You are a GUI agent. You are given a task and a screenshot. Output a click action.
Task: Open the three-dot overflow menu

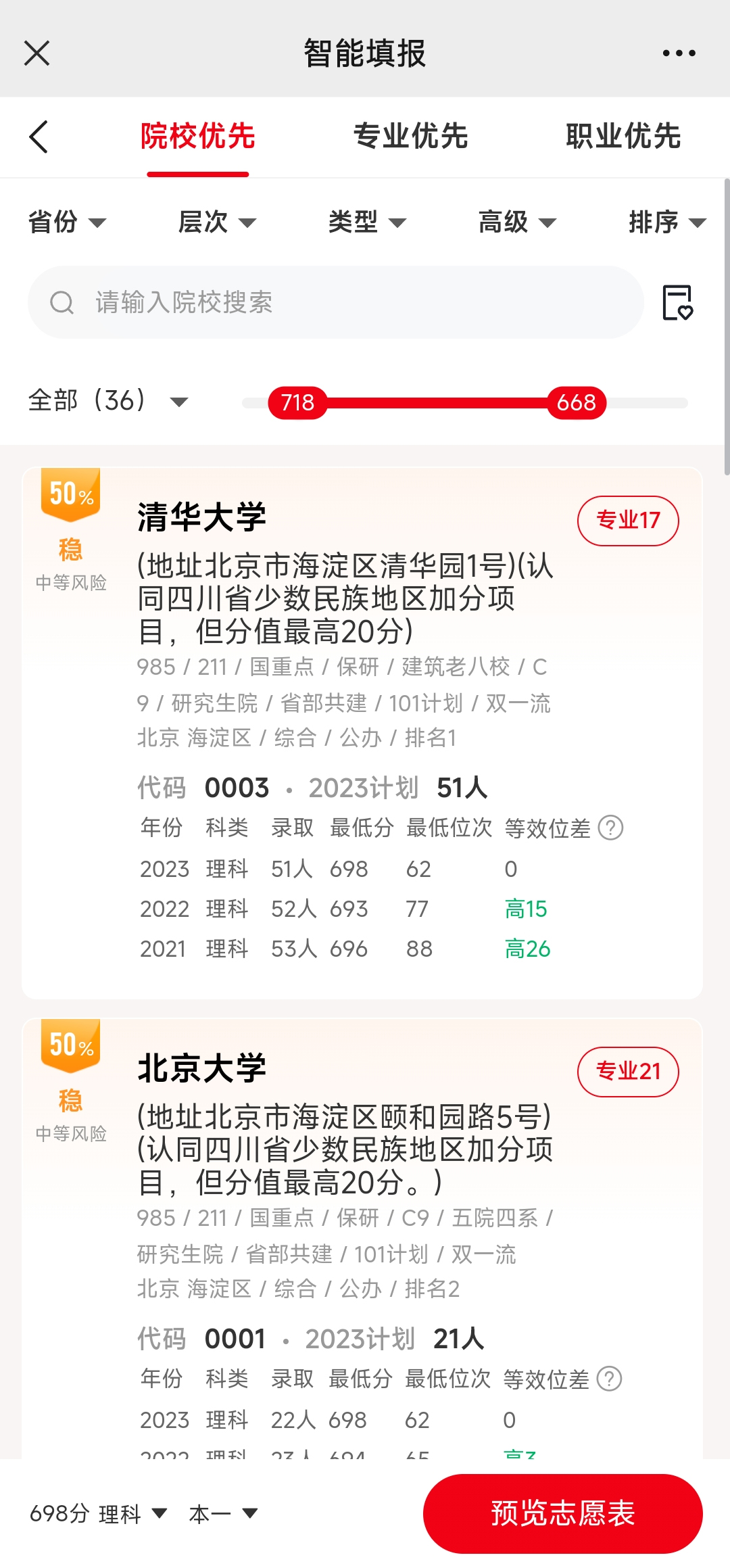679,53
